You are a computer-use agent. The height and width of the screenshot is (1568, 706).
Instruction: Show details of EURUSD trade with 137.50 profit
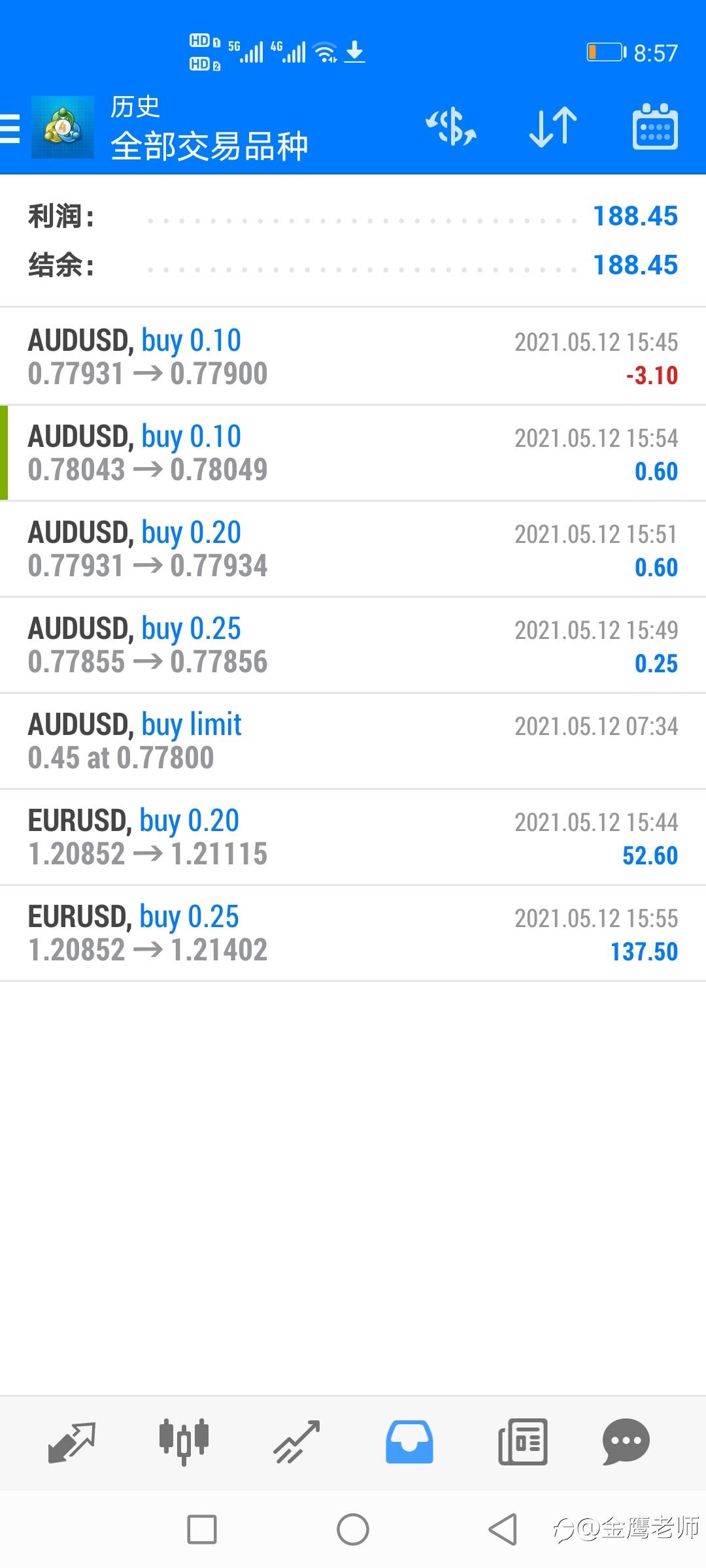[x=353, y=933]
